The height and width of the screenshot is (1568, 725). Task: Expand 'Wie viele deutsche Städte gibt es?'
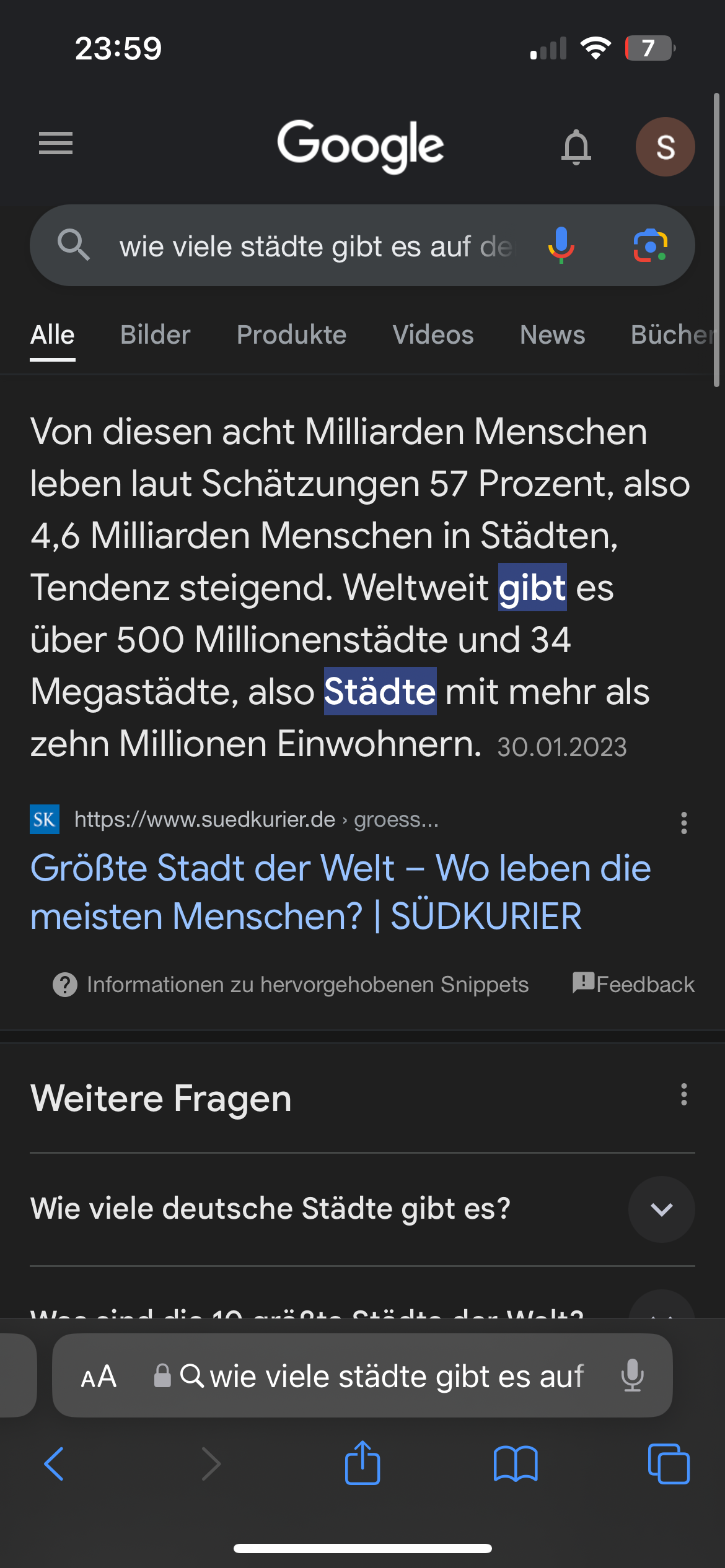(x=661, y=1209)
